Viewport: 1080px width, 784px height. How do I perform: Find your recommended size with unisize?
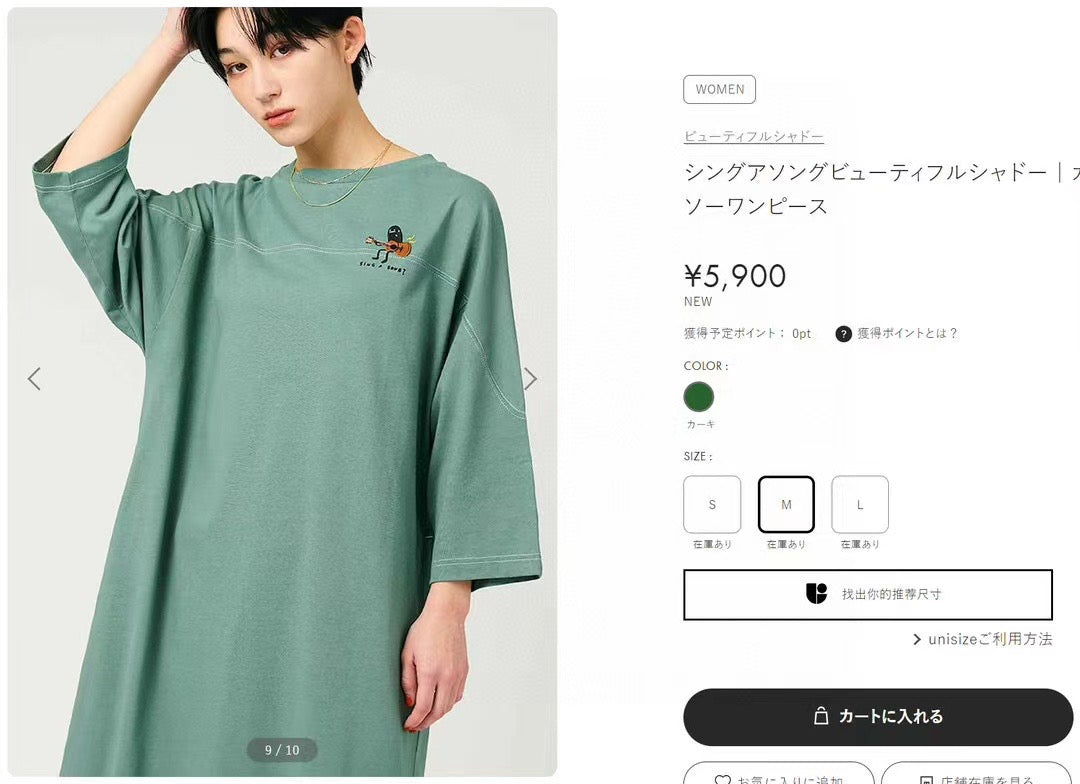point(867,594)
